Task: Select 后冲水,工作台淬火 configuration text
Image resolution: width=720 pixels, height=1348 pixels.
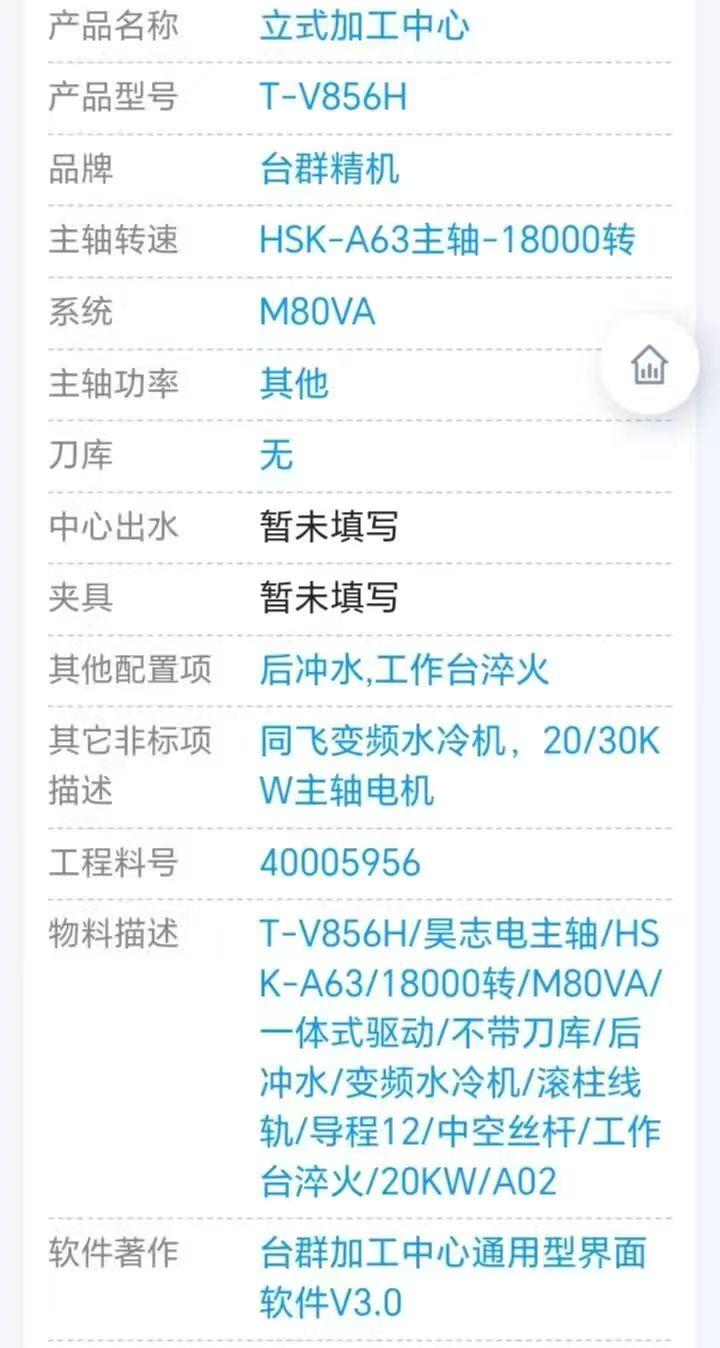Action: pos(404,670)
